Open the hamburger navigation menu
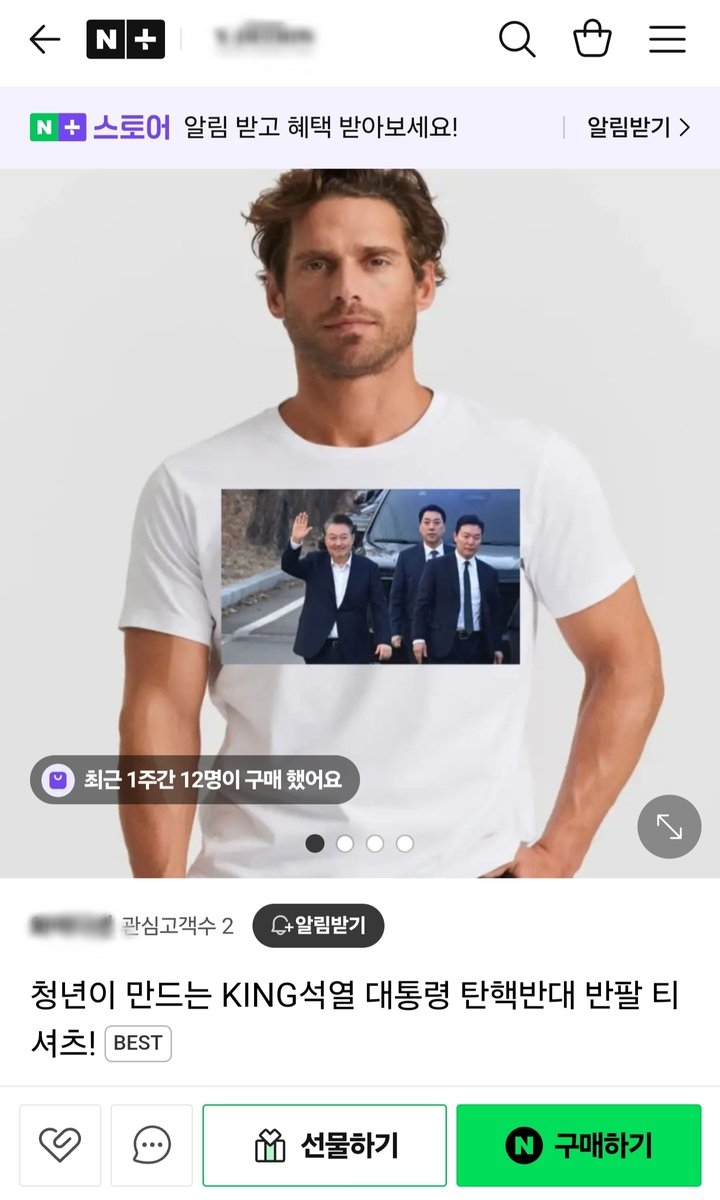The width and height of the screenshot is (720, 1200). pyautogui.click(x=667, y=40)
